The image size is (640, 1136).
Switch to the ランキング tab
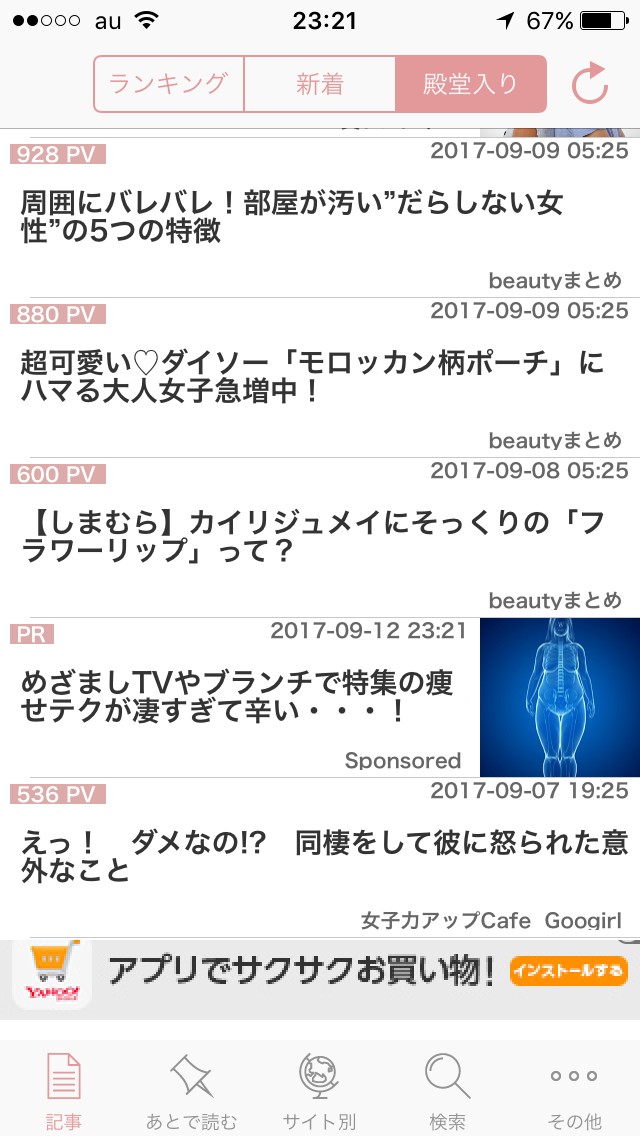coord(169,84)
